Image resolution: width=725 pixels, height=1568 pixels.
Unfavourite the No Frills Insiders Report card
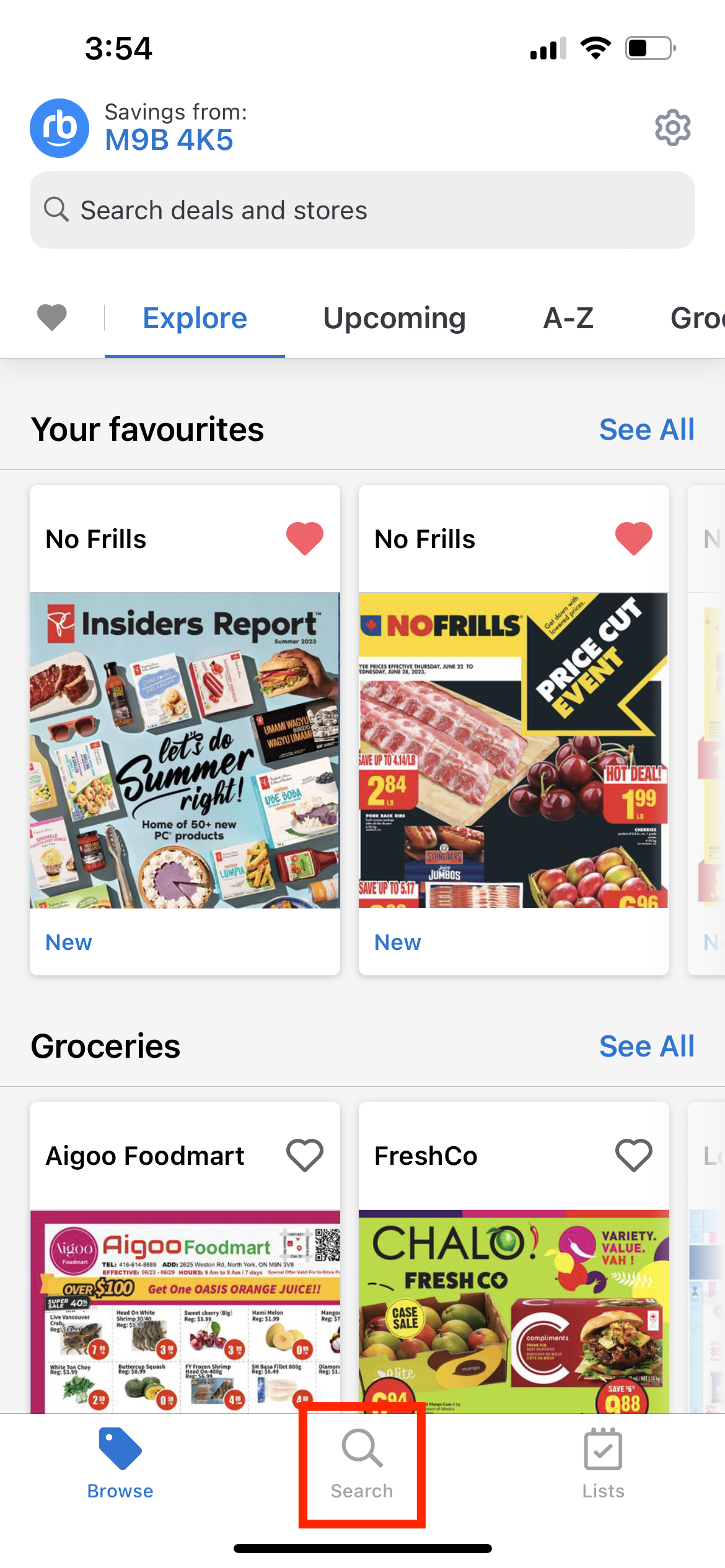305,538
